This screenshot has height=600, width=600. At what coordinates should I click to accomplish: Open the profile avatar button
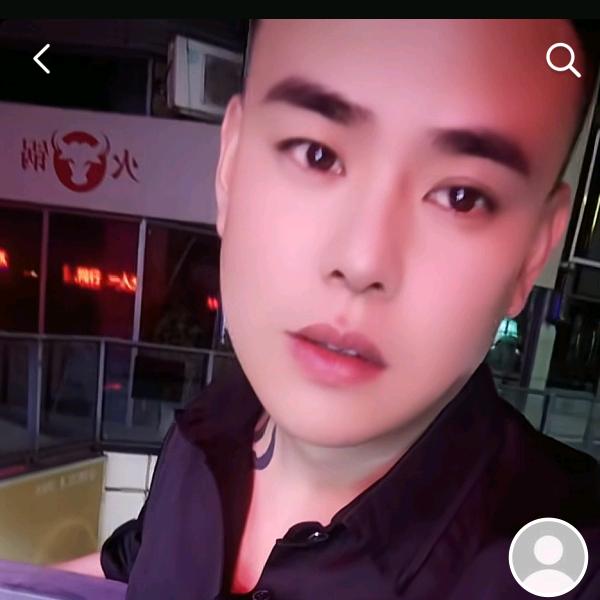(x=548, y=557)
